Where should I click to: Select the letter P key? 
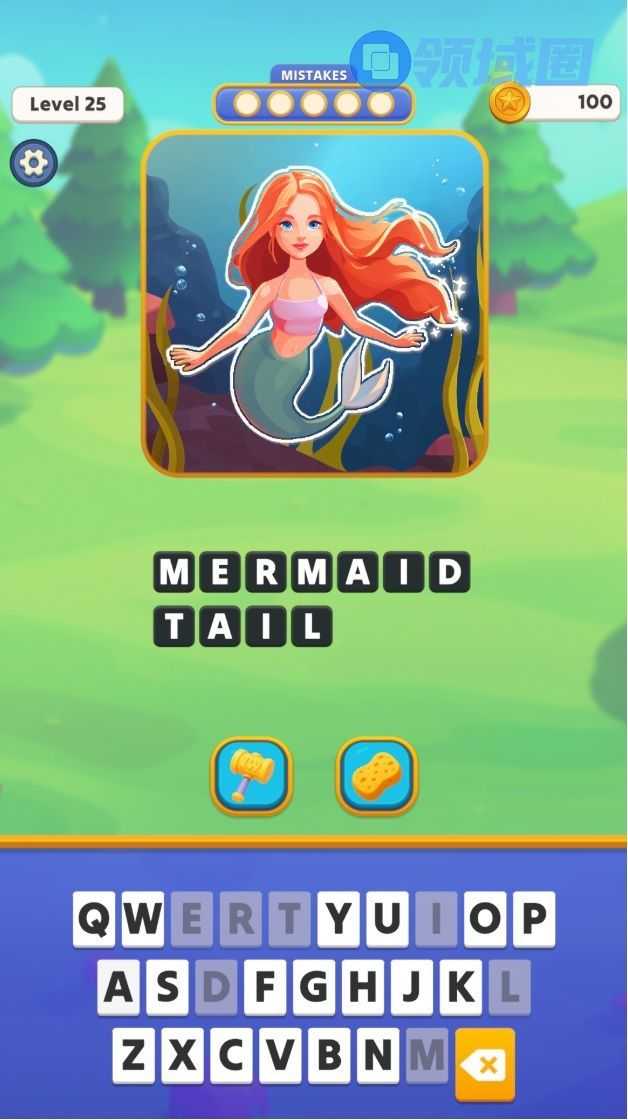tap(533, 919)
